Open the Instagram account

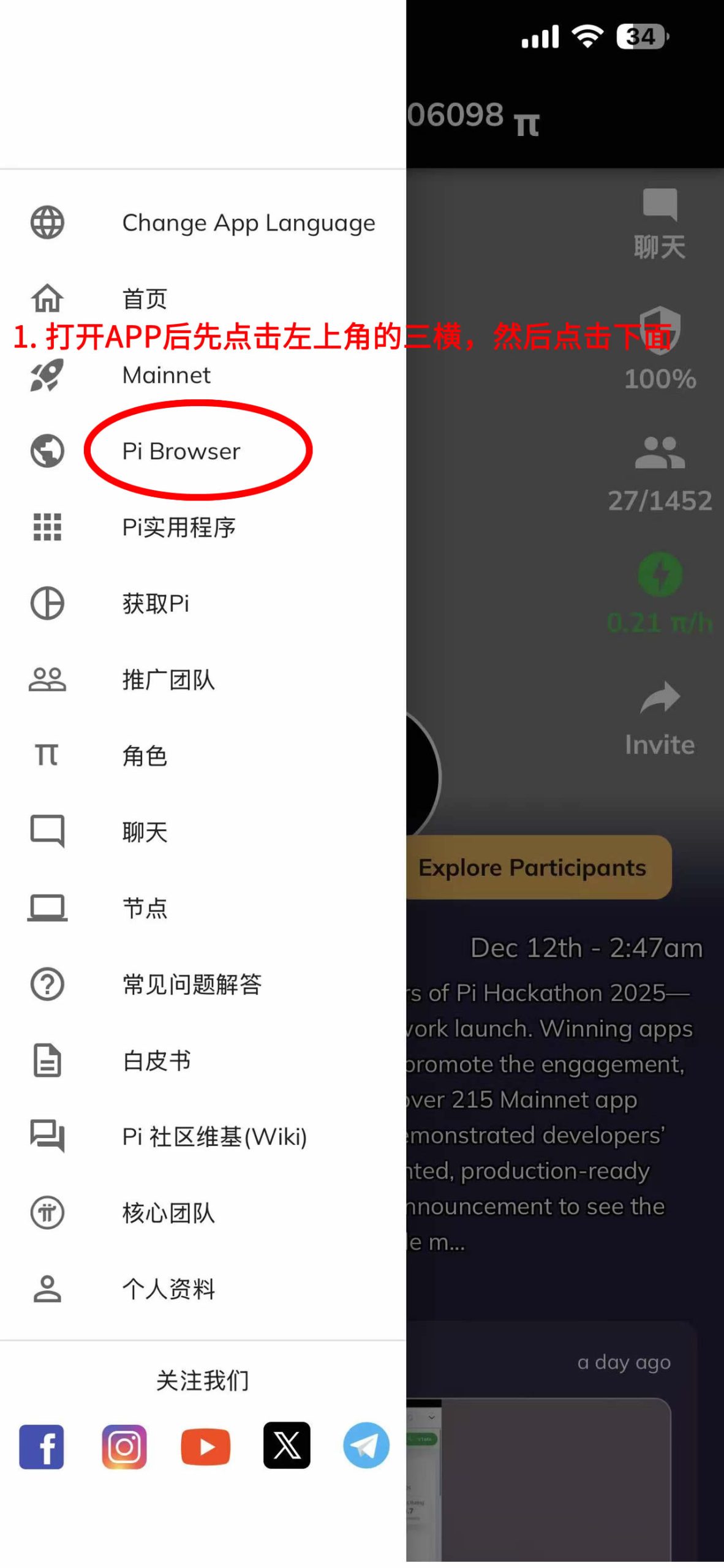pos(124,1447)
